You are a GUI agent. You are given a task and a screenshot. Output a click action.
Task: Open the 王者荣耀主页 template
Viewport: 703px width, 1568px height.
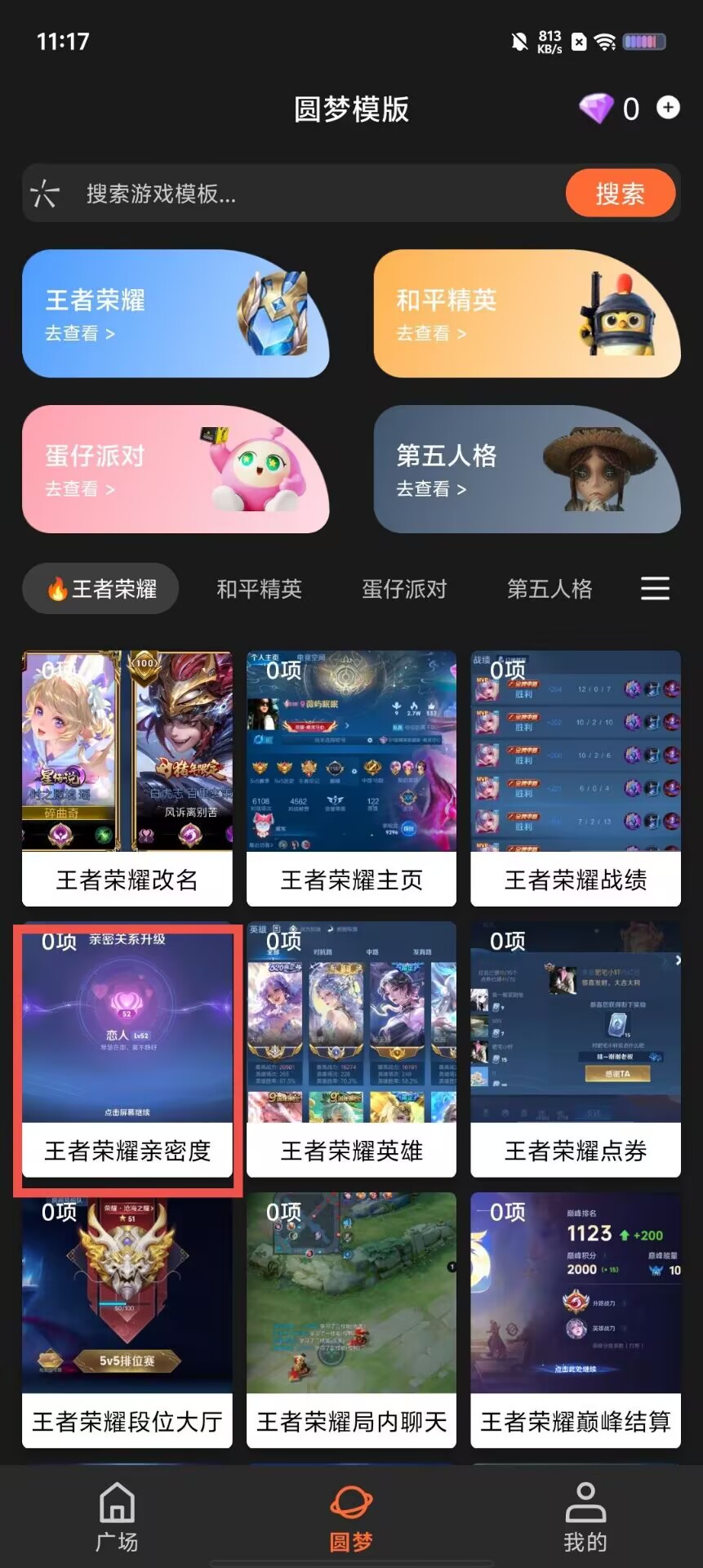[x=351, y=778]
